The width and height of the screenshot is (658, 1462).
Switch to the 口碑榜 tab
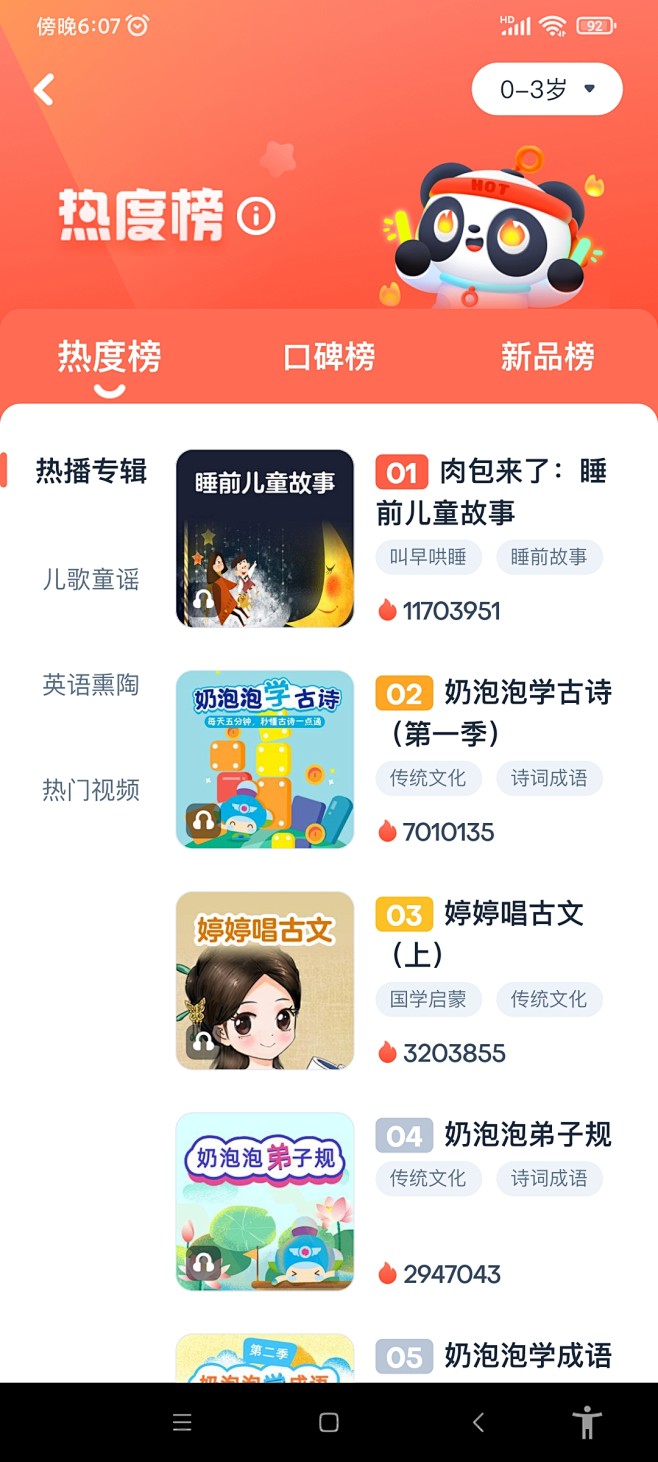click(x=329, y=357)
